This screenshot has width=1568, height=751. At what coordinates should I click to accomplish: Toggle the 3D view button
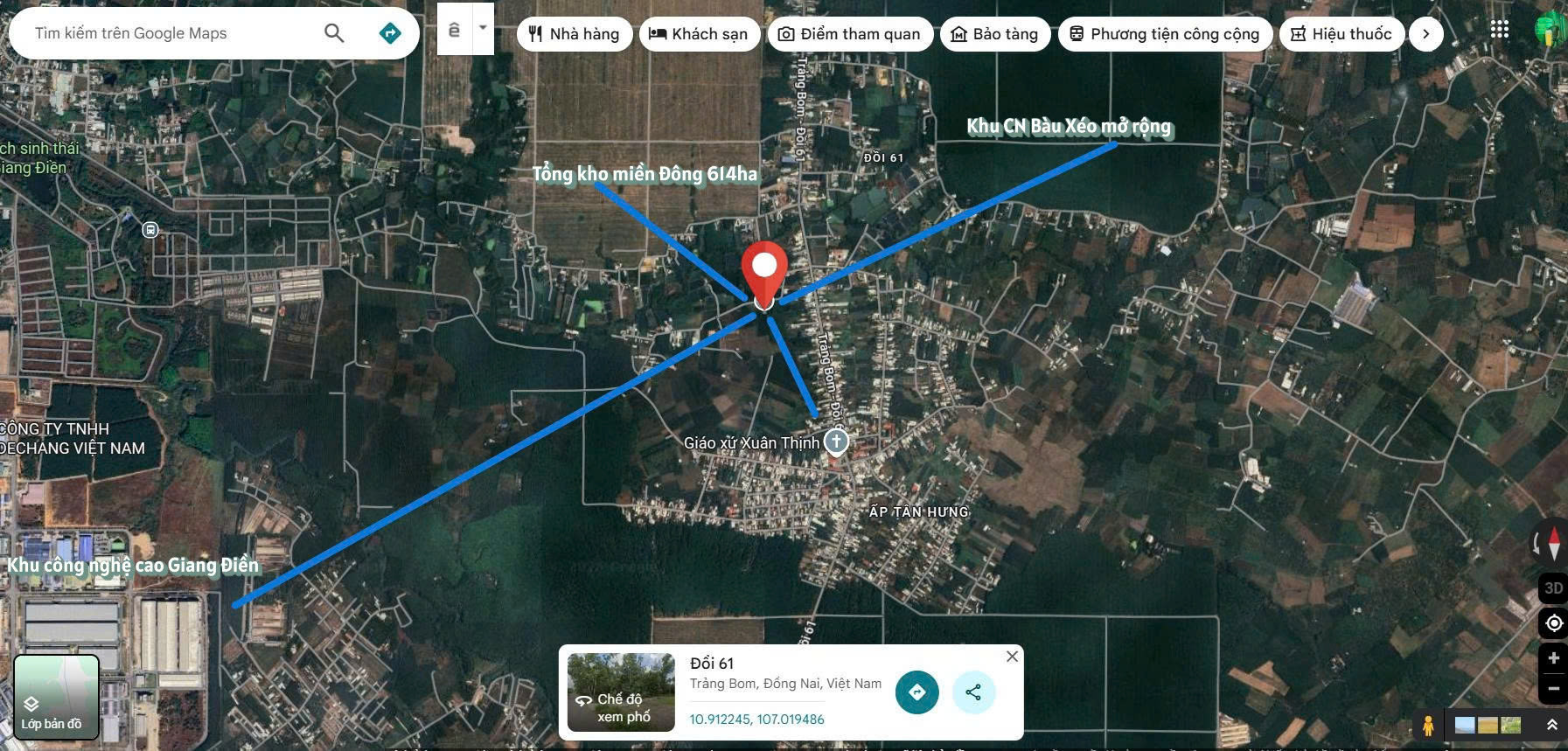(1553, 588)
